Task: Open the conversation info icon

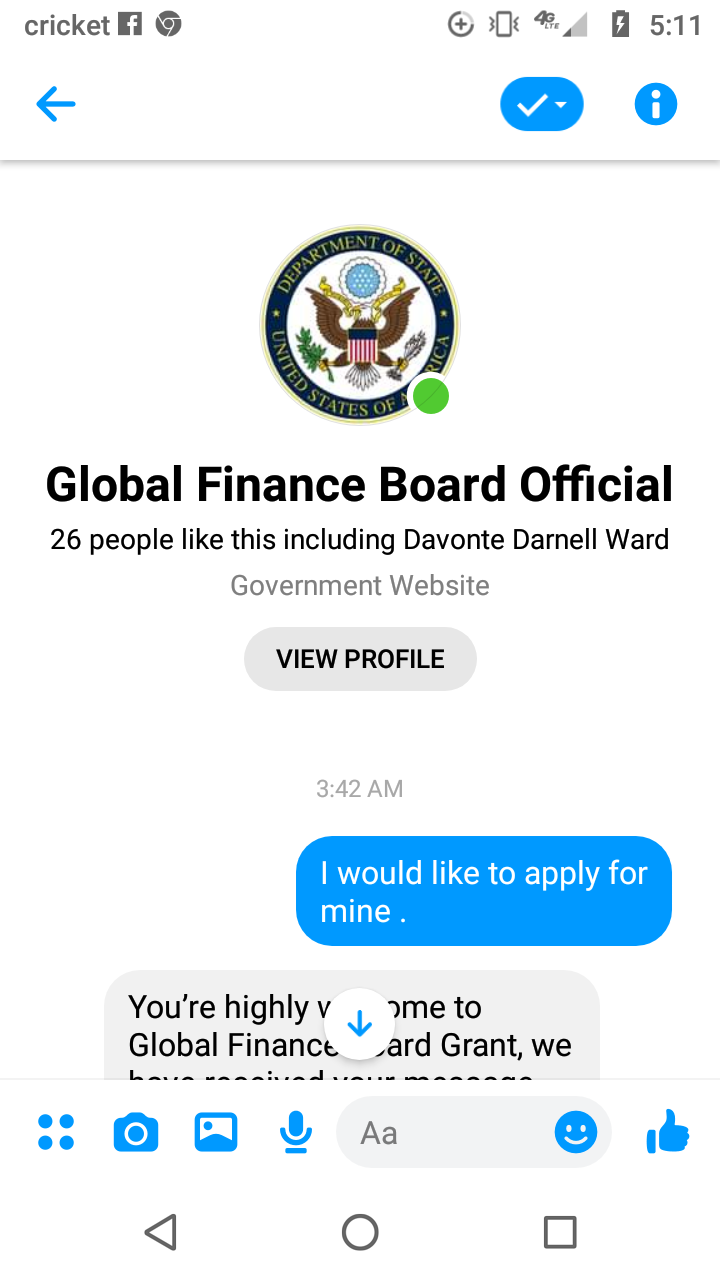Action: coord(656,104)
